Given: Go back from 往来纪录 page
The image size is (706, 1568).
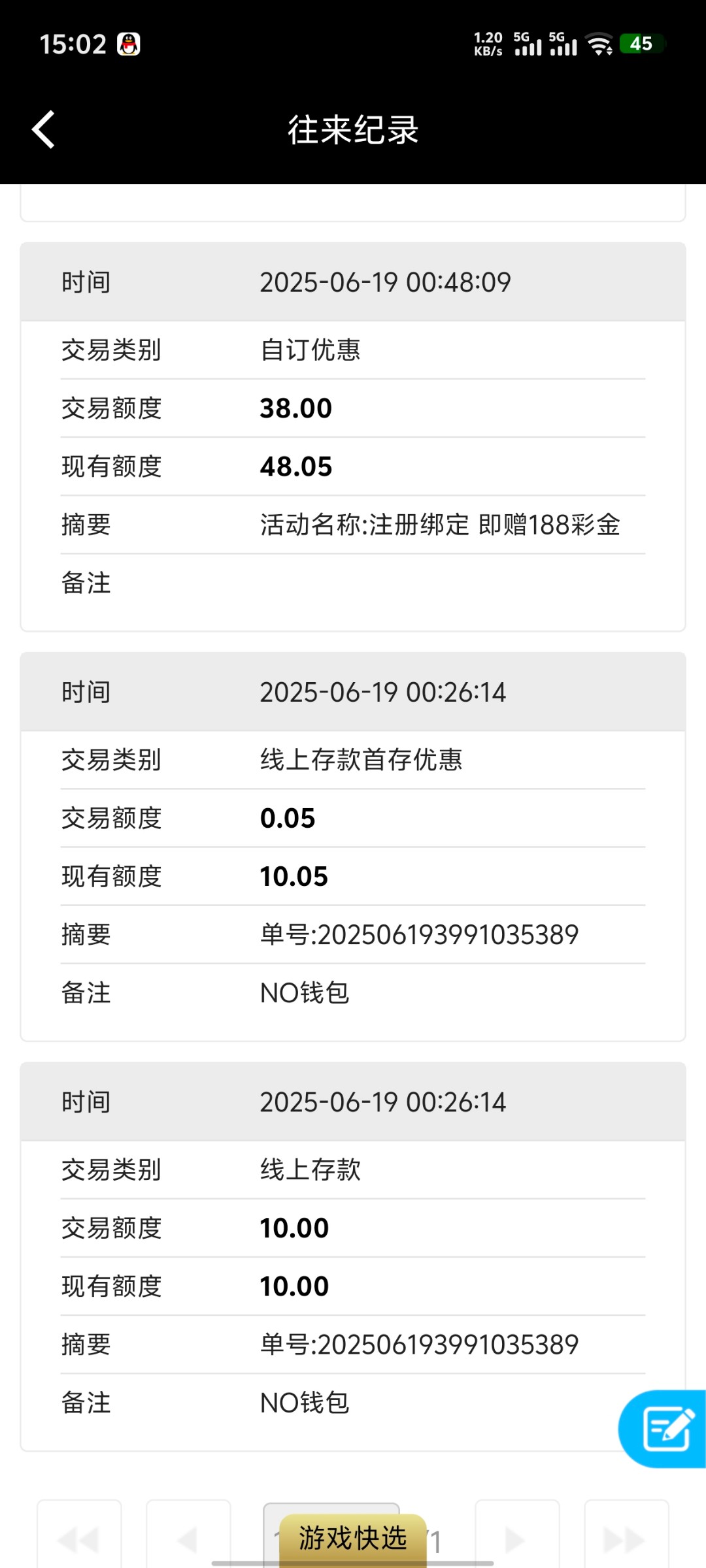Looking at the screenshot, I should pos(44,129).
